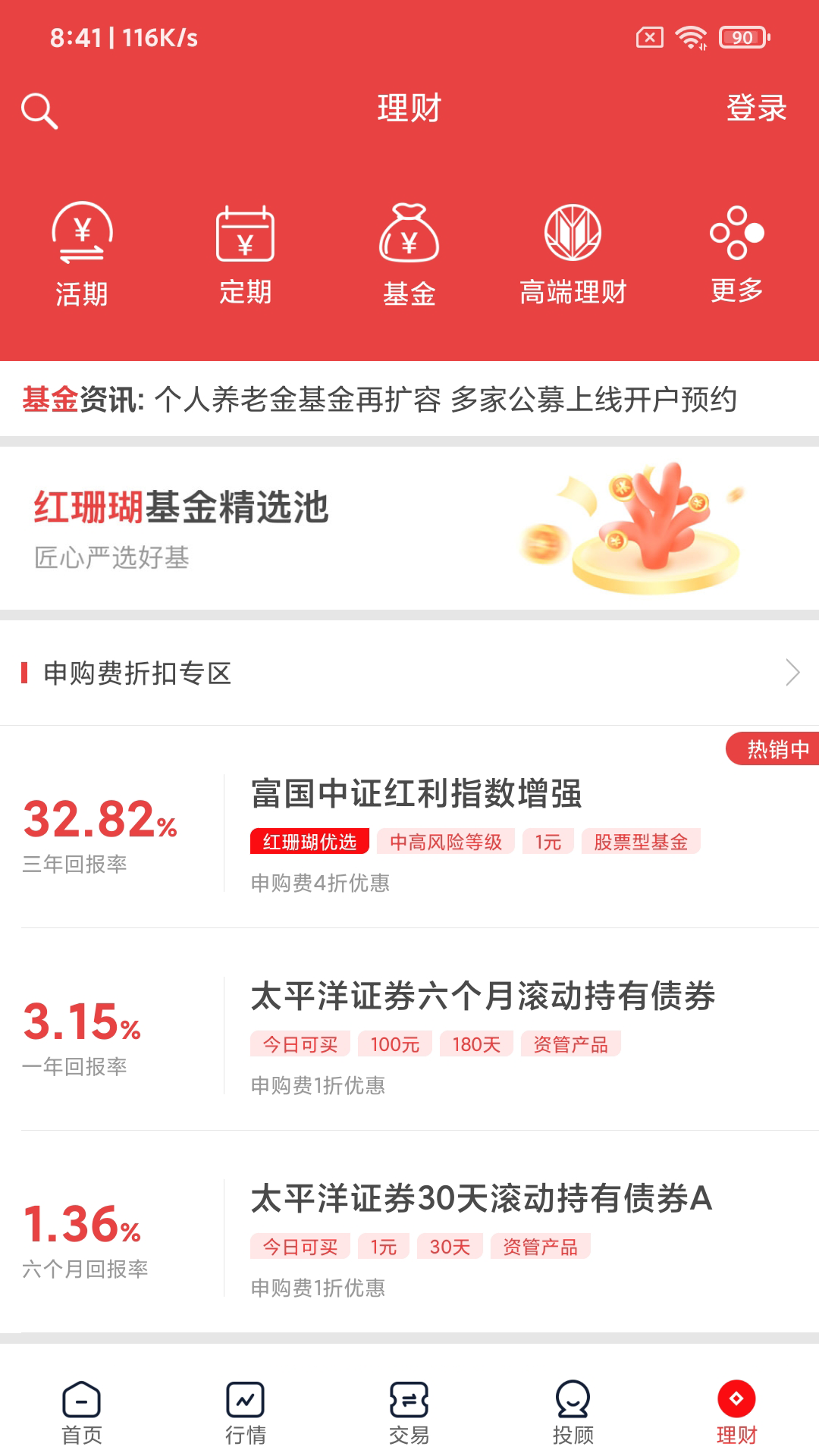This screenshot has width=819, height=1456.
Task: Open 活期 products
Action: 82,254
